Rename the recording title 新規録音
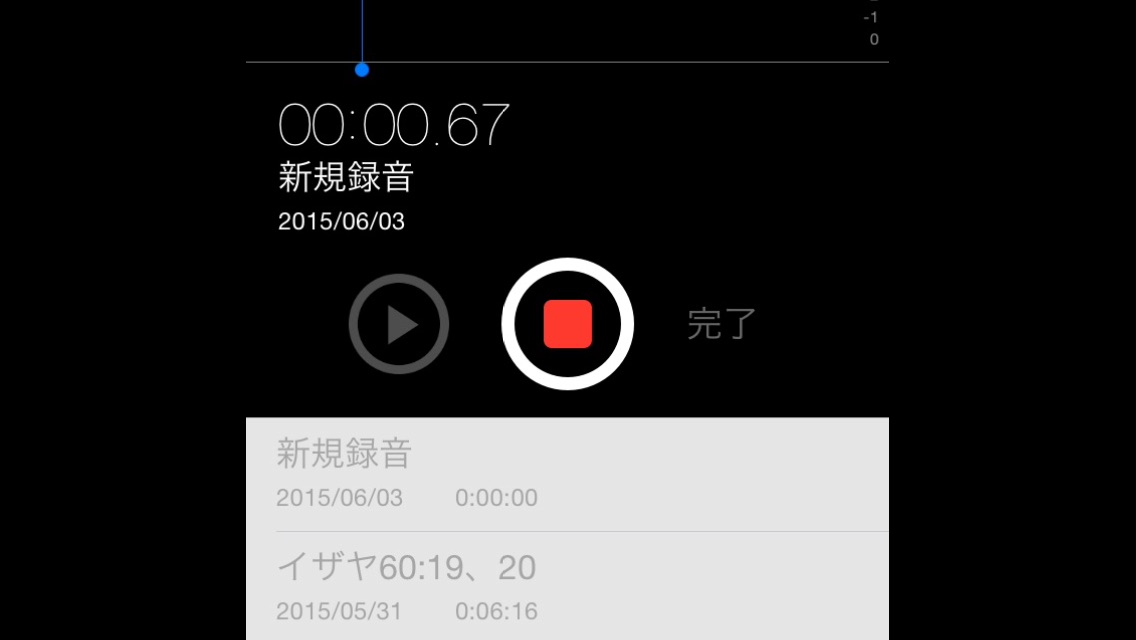The height and width of the screenshot is (640, 1136). pos(346,178)
